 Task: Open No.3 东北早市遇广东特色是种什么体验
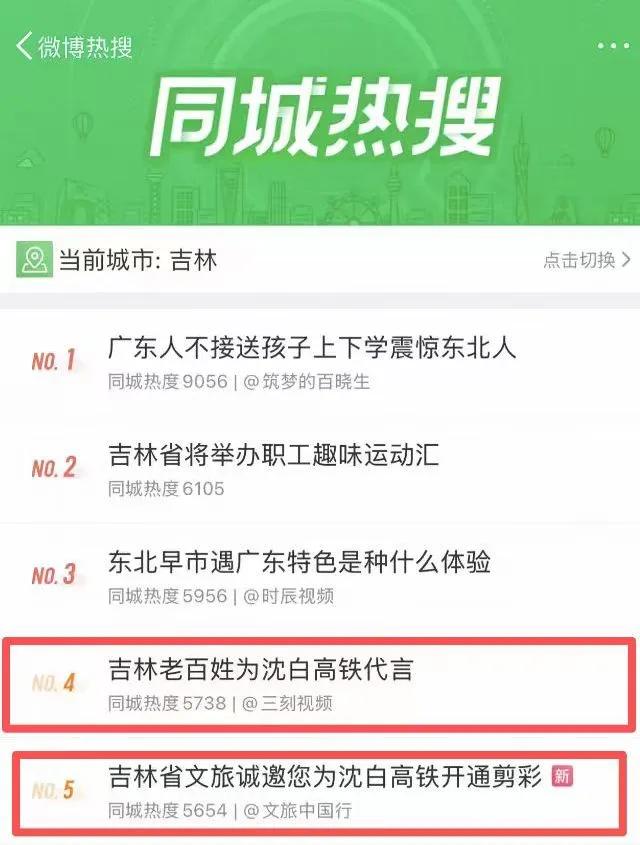pyautogui.click(x=300, y=561)
